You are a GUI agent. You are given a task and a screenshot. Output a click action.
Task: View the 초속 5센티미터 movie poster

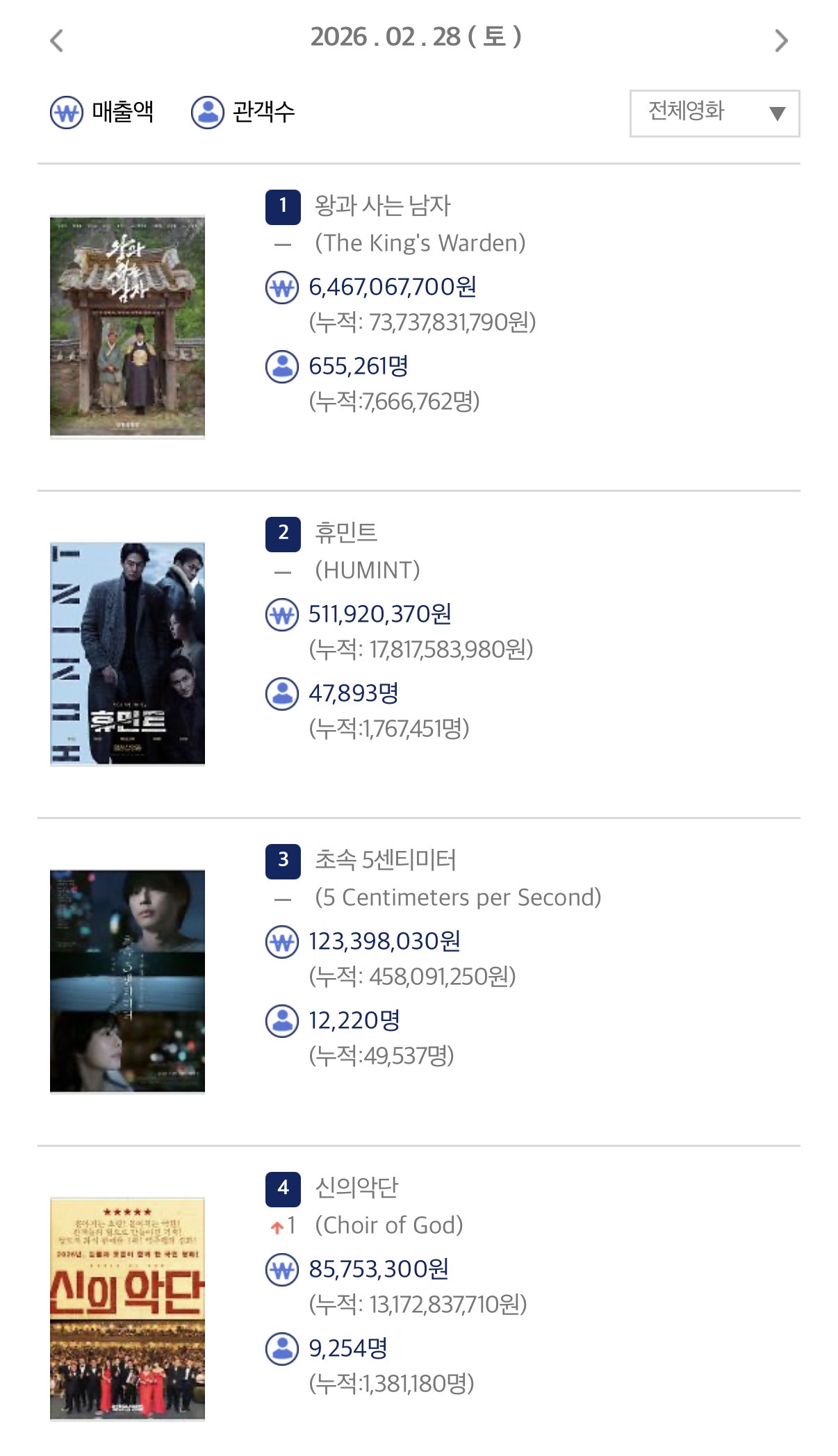pyautogui.click(x=127, y=981)
